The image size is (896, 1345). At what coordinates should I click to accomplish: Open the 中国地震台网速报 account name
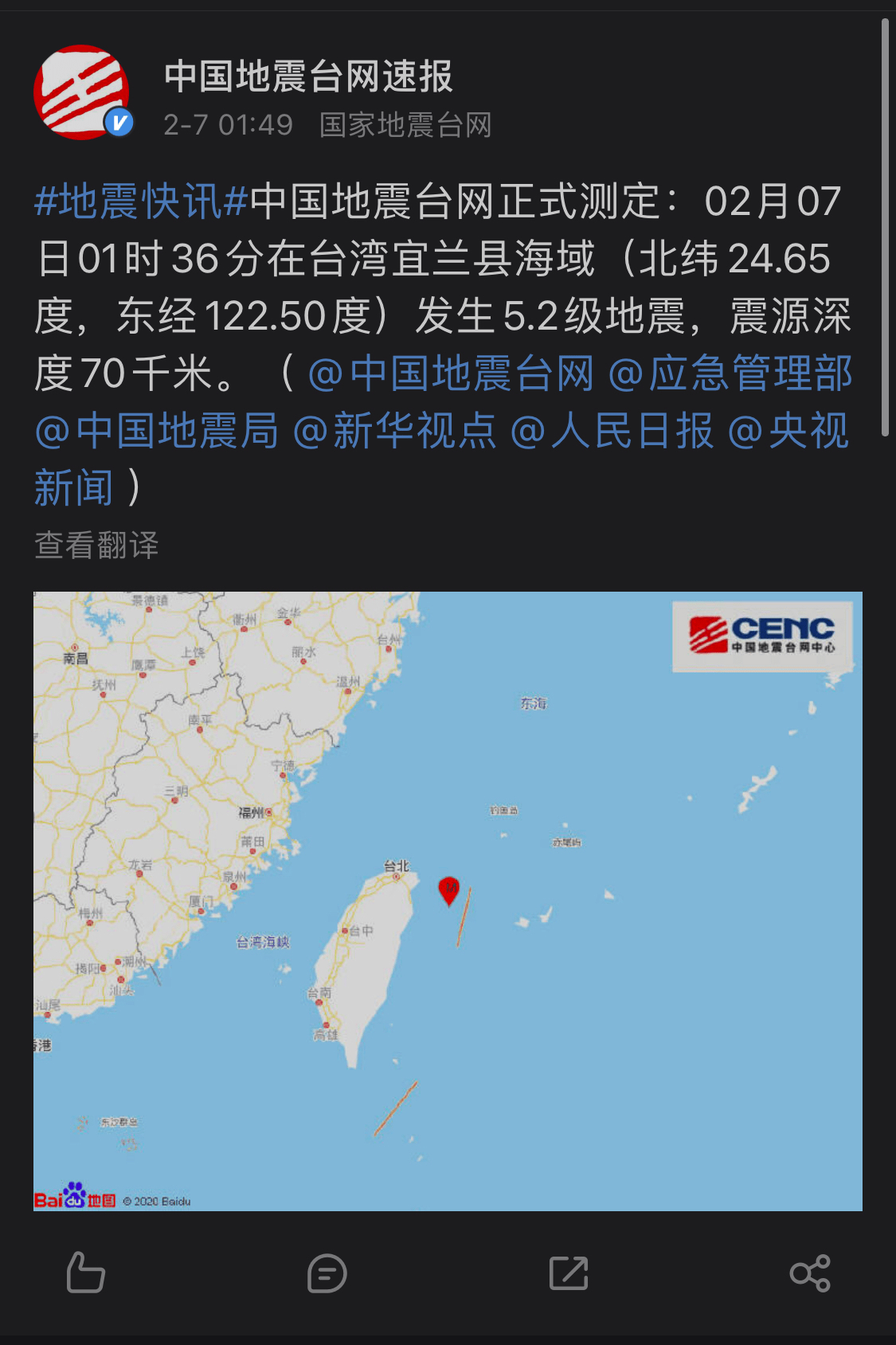(308, 77)
